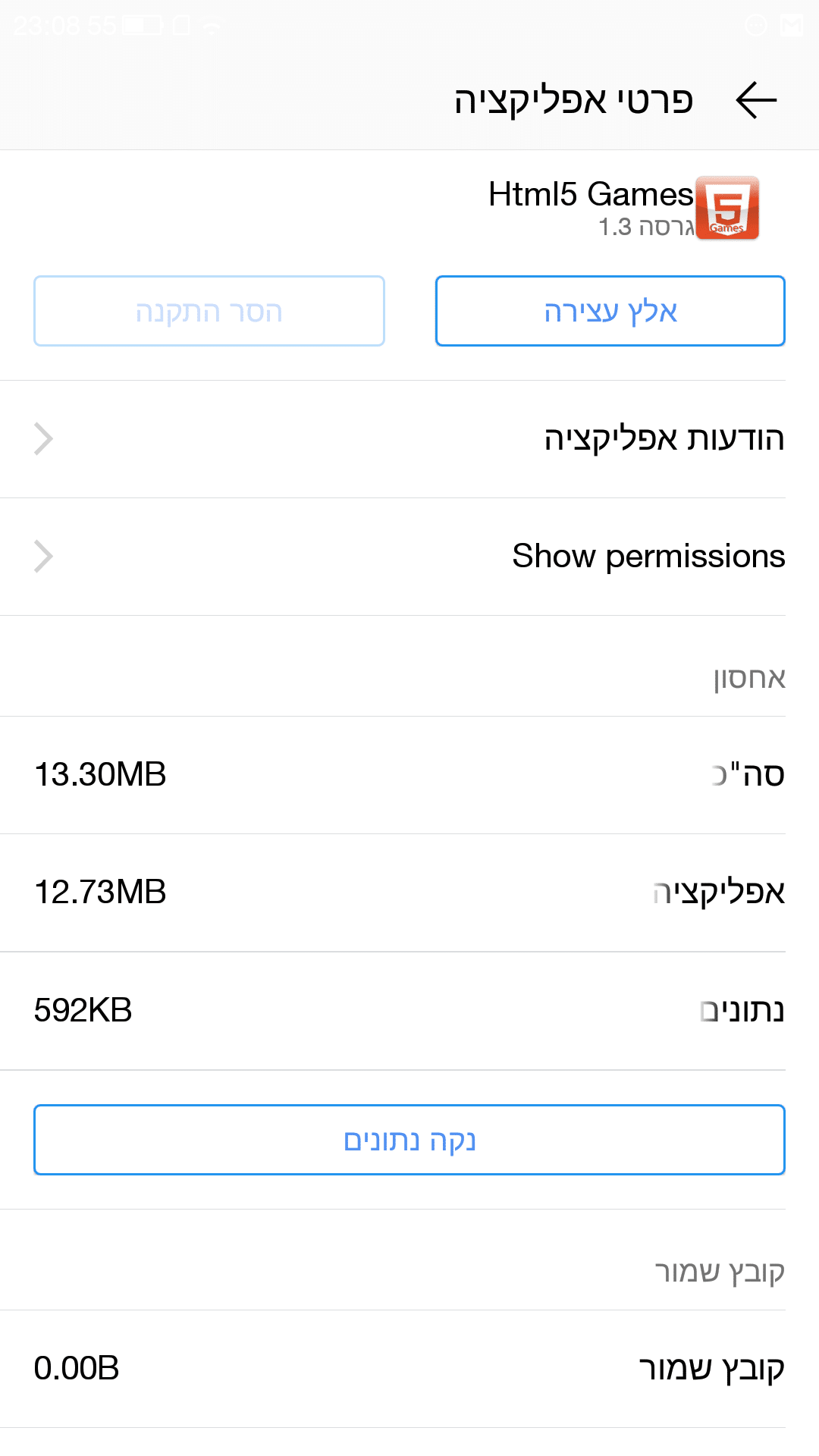Open the Show permissions row
Image resolution: width=819 pixels, height=1456 pixels.
click(409, 557)
